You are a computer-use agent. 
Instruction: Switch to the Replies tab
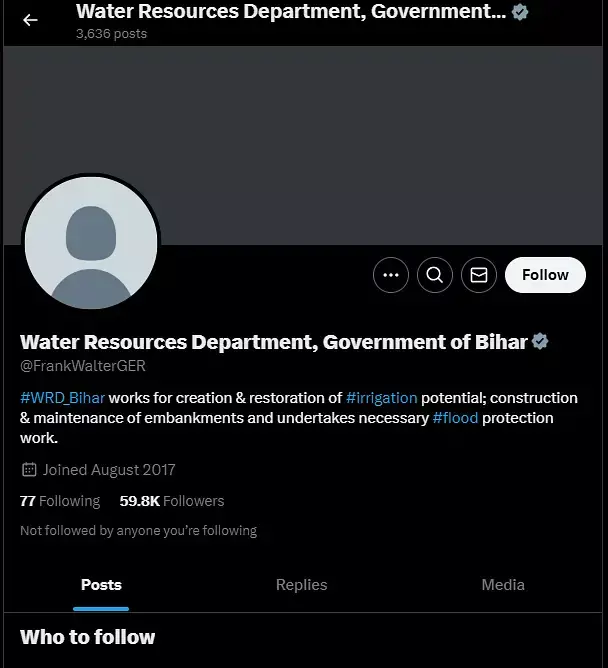pyautogui.click(x=301, y=585)
